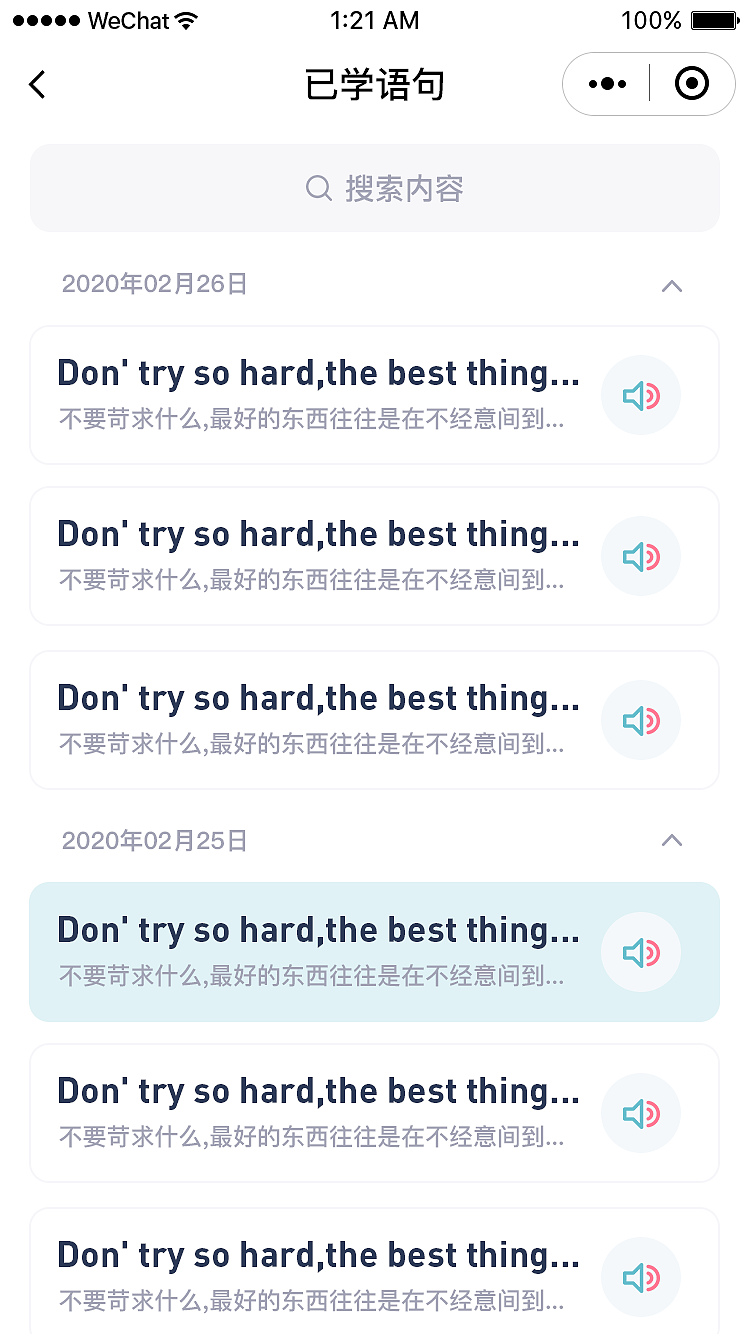Tap the 已学语句 title bar
The height and width of the screenshot is (1334, 750).
(x=375, y=84)
